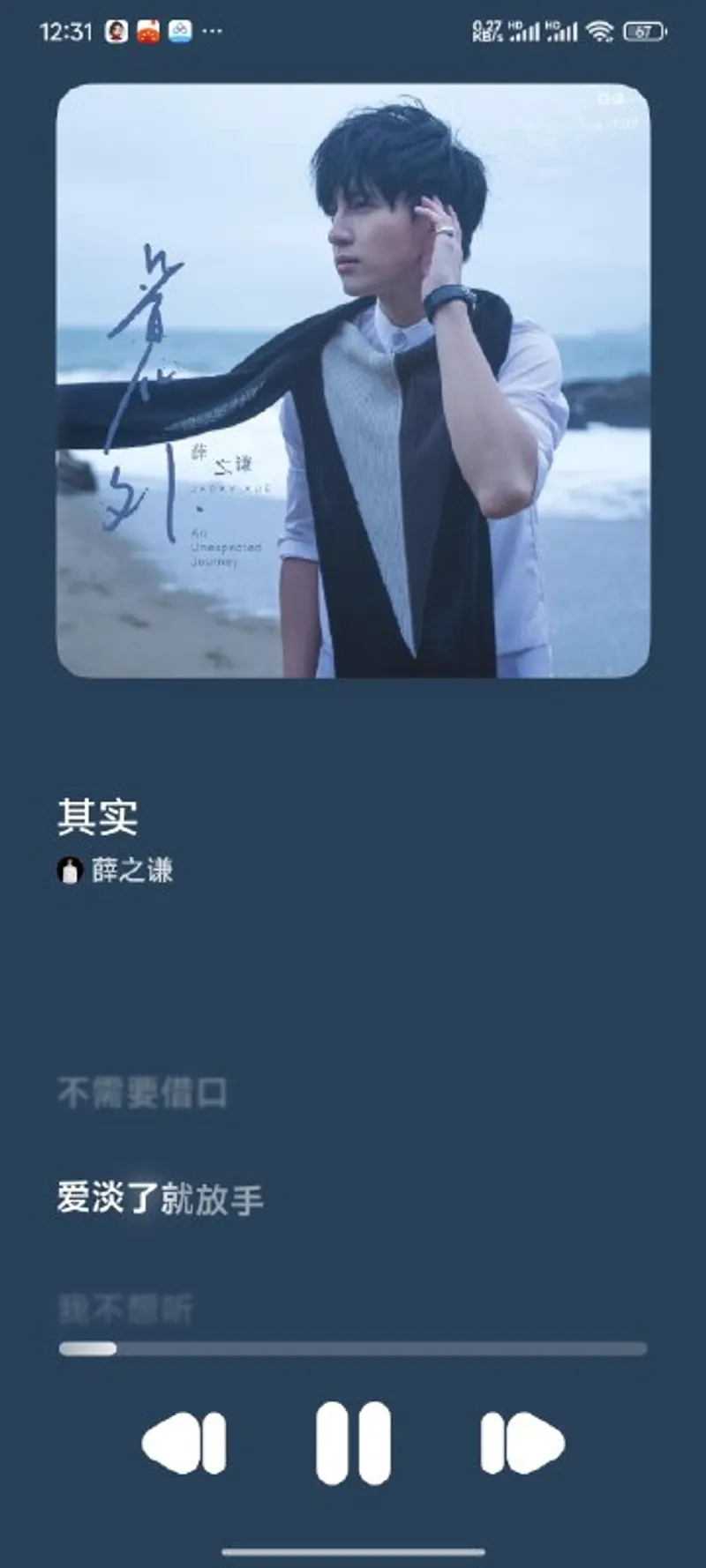This screenshot has width=706, height=1568.
Task: Tap the lyric line 爱淡了就放手
Action: click(x=160, y=1199)
